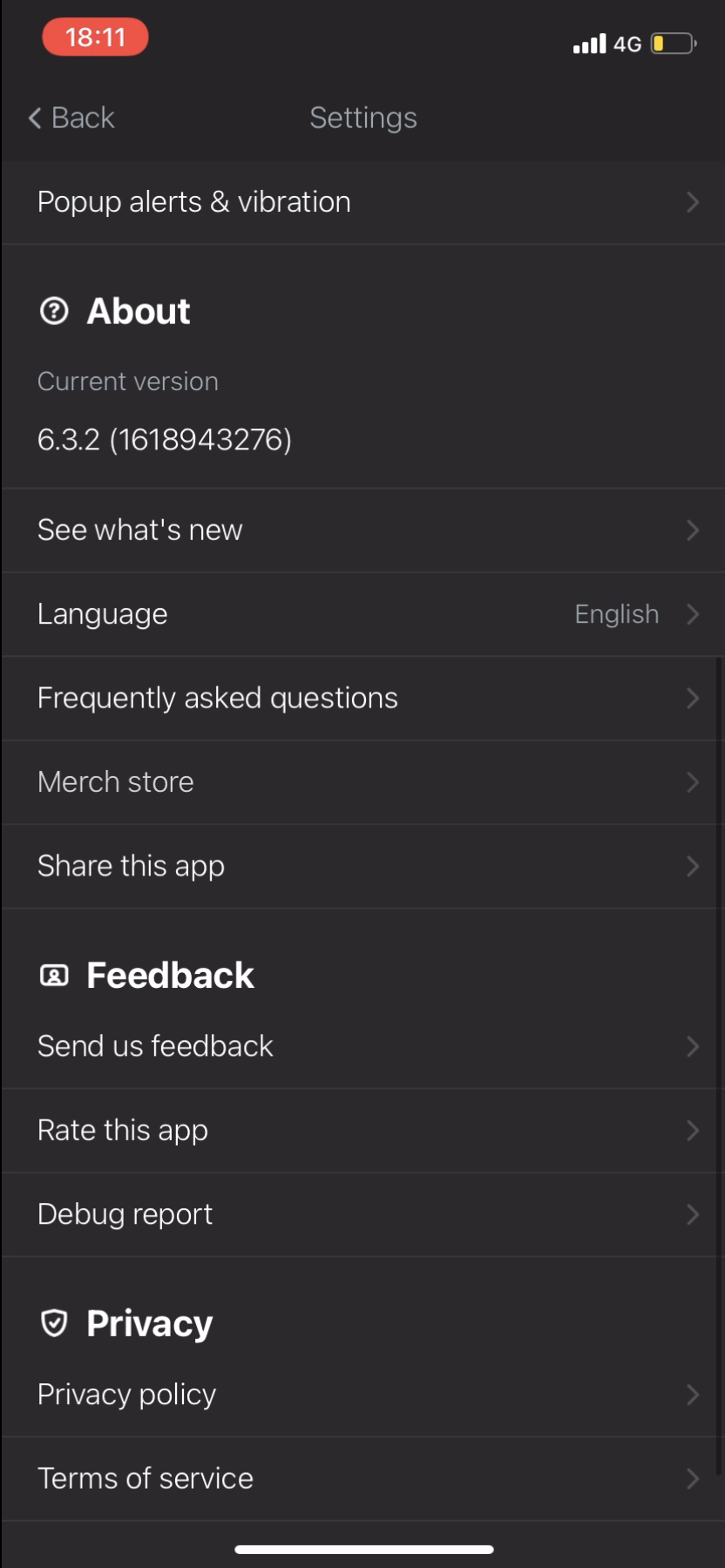Select Share this app
Viewport: 725px width, 1568px height.
point(362,866)
